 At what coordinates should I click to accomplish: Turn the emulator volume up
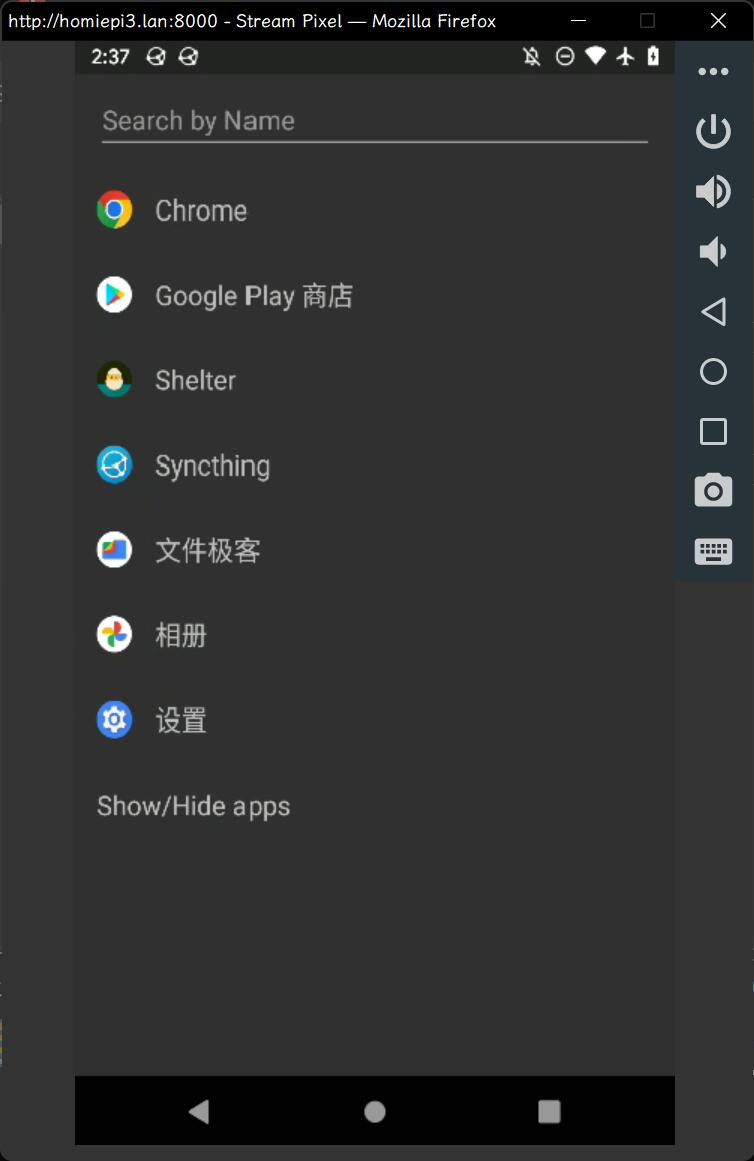point(713,191)
